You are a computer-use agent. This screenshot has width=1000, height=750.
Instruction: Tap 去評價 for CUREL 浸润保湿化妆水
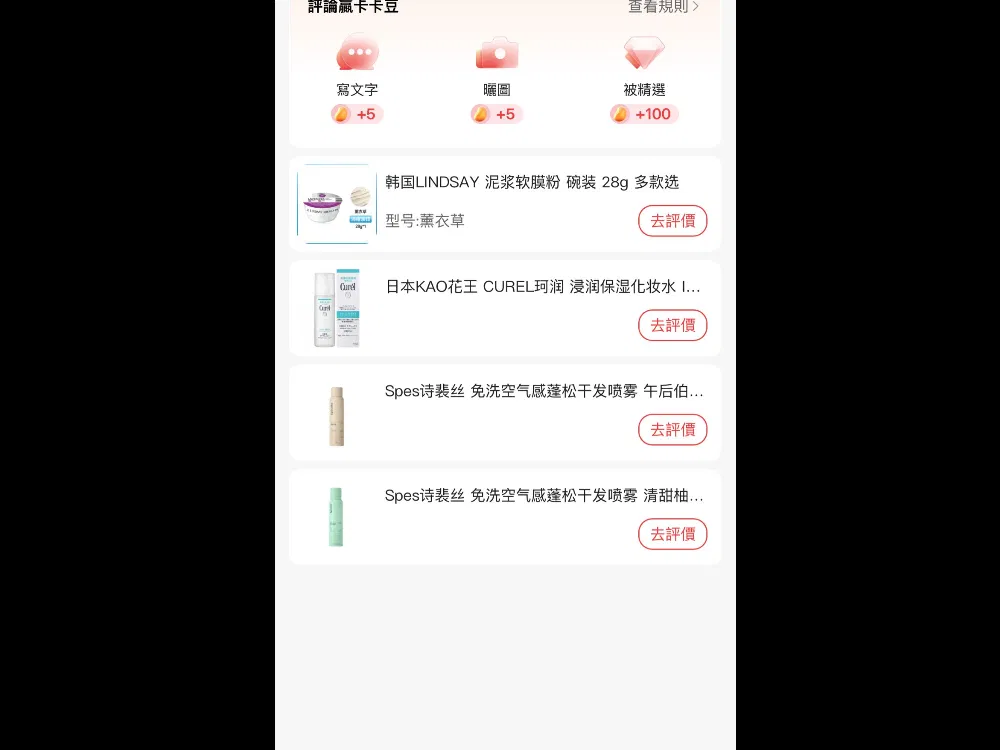[x=672, y=325]
